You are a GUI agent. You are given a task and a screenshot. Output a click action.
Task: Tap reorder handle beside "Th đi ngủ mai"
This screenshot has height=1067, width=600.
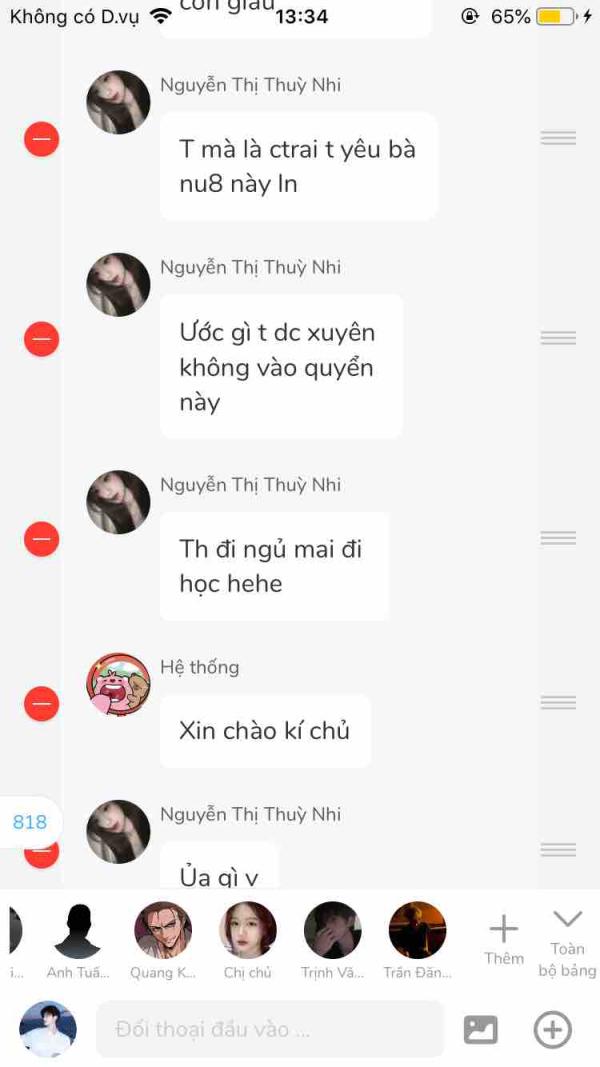[x=559, y=538]
